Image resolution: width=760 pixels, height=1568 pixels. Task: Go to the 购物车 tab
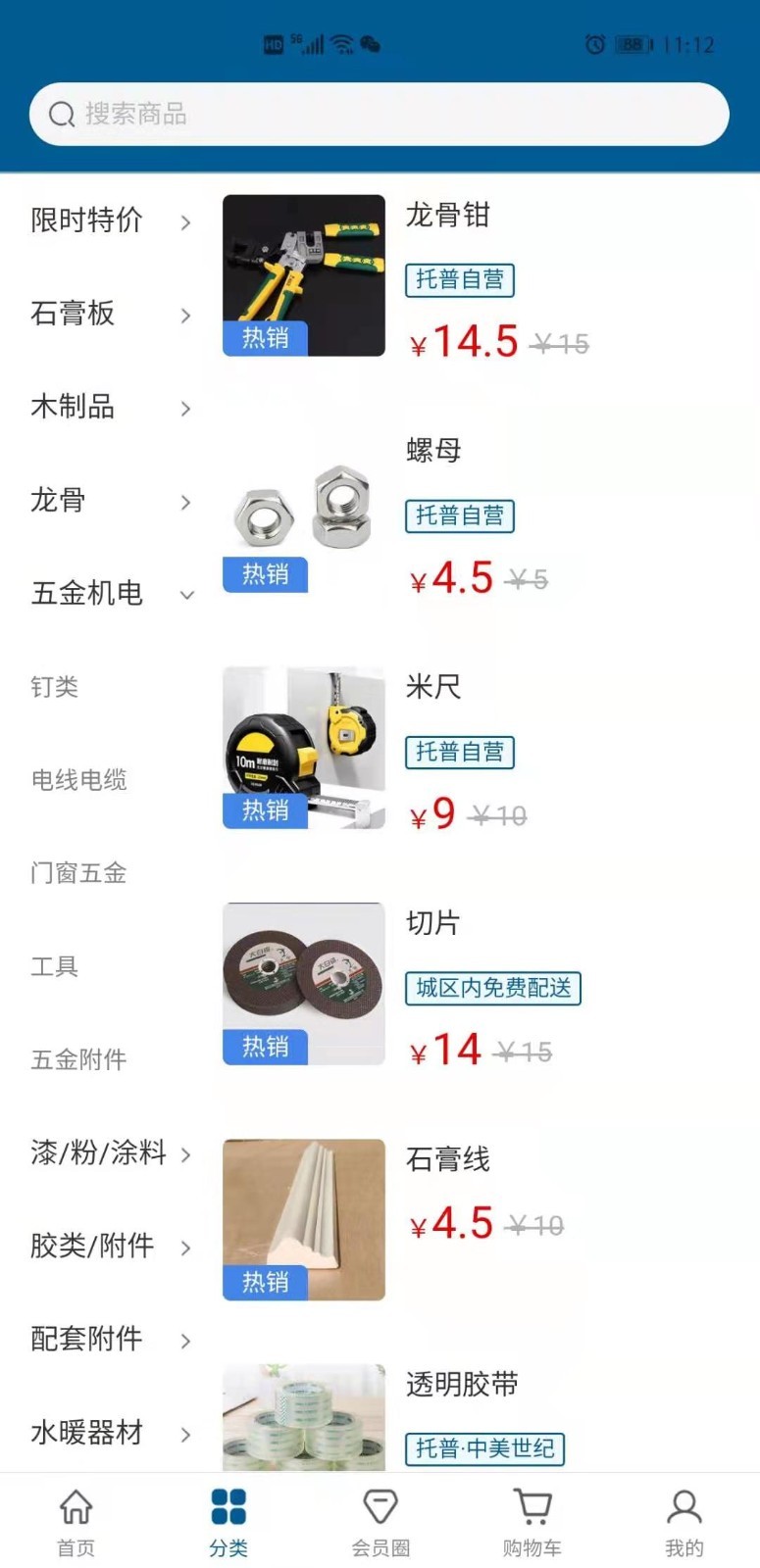(532, 1522)
